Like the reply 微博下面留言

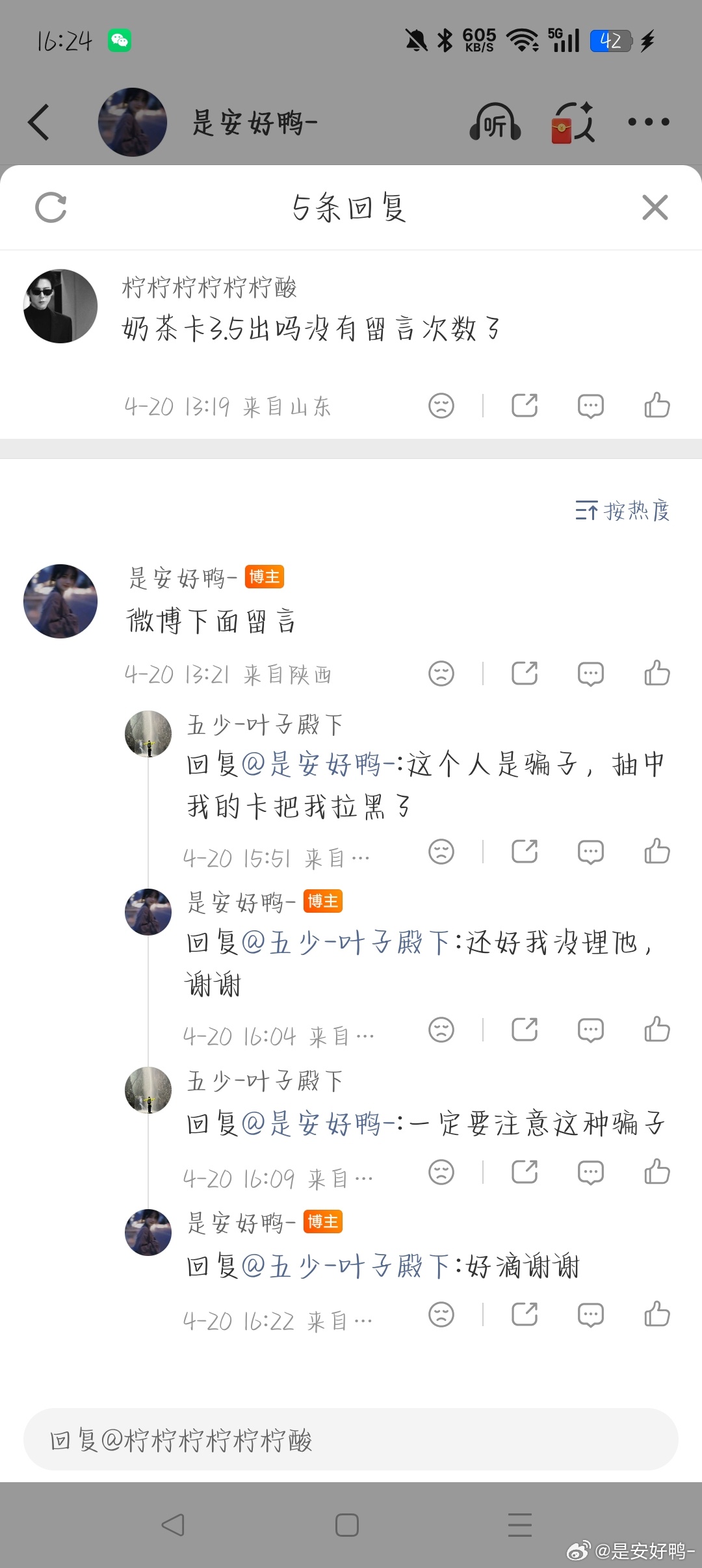[x=656, y=673]
